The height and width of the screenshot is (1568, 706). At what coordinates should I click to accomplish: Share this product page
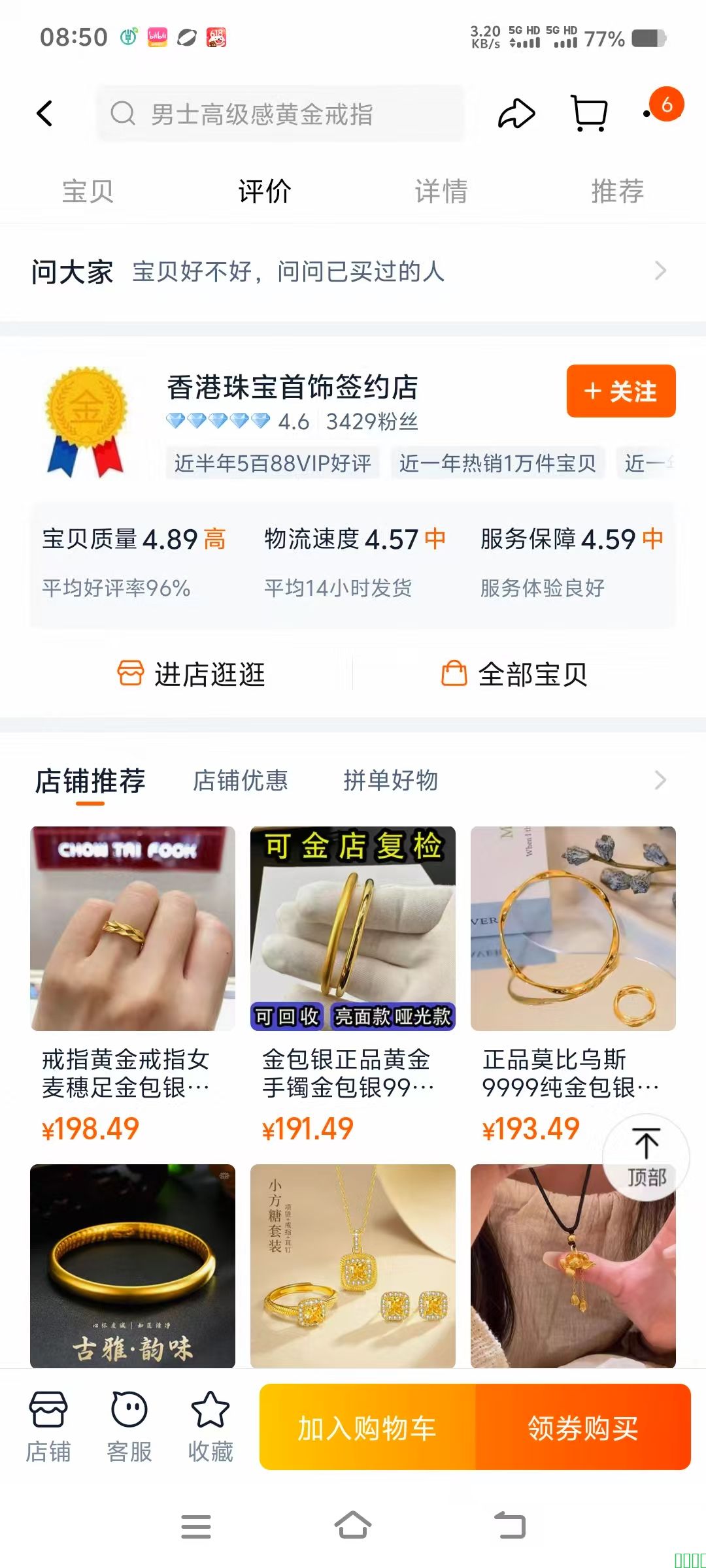coord(516,114)
